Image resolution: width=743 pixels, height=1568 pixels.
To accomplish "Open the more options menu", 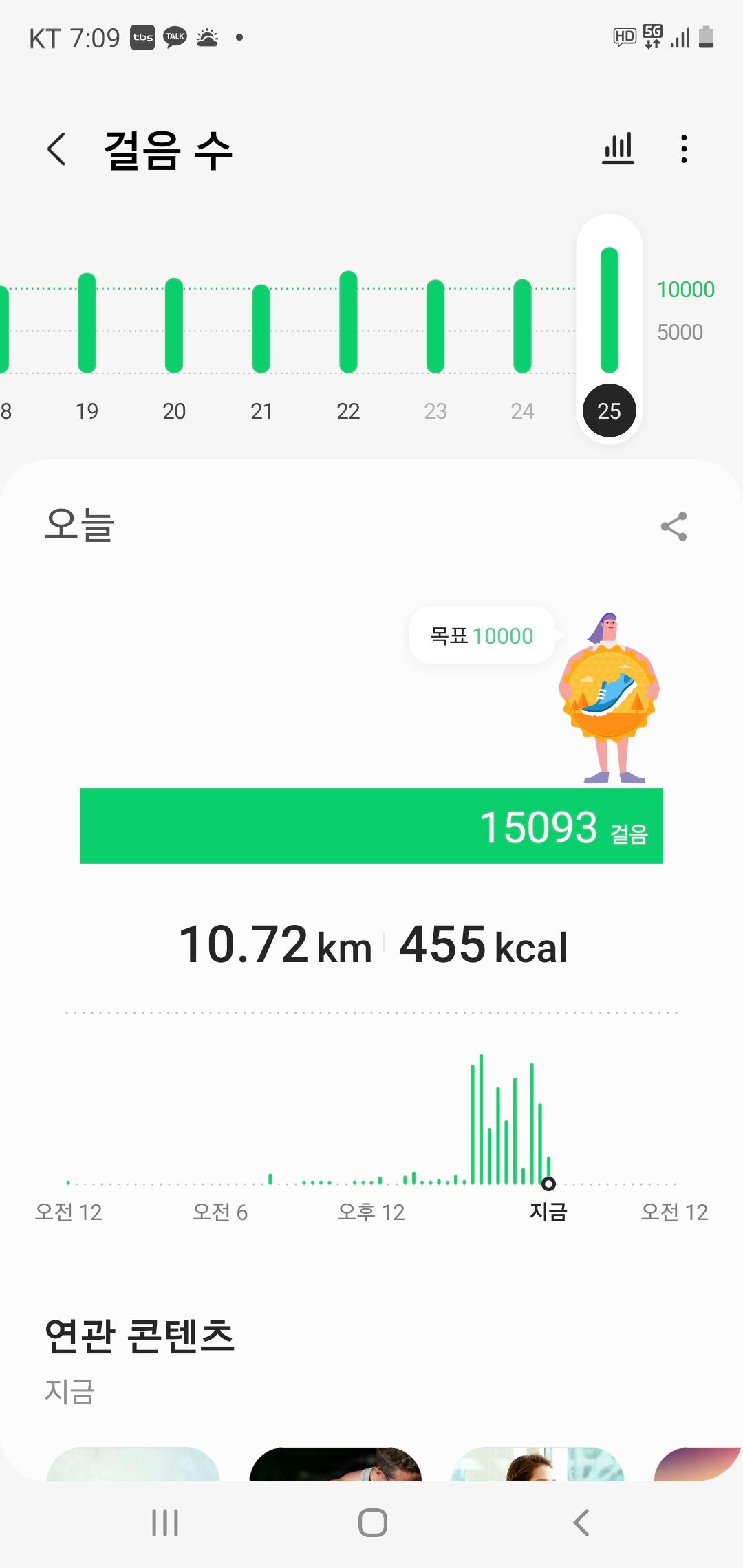I will tap(683, 149).
